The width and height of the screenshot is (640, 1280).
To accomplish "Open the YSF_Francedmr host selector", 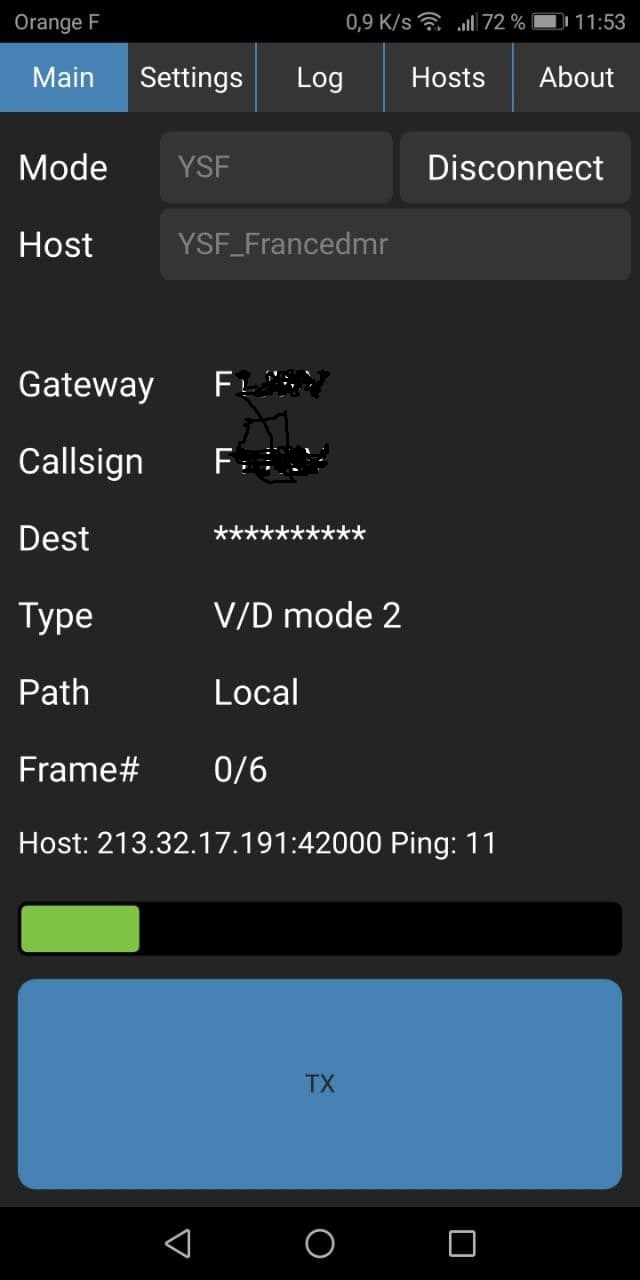I will (x=395, y=244).
